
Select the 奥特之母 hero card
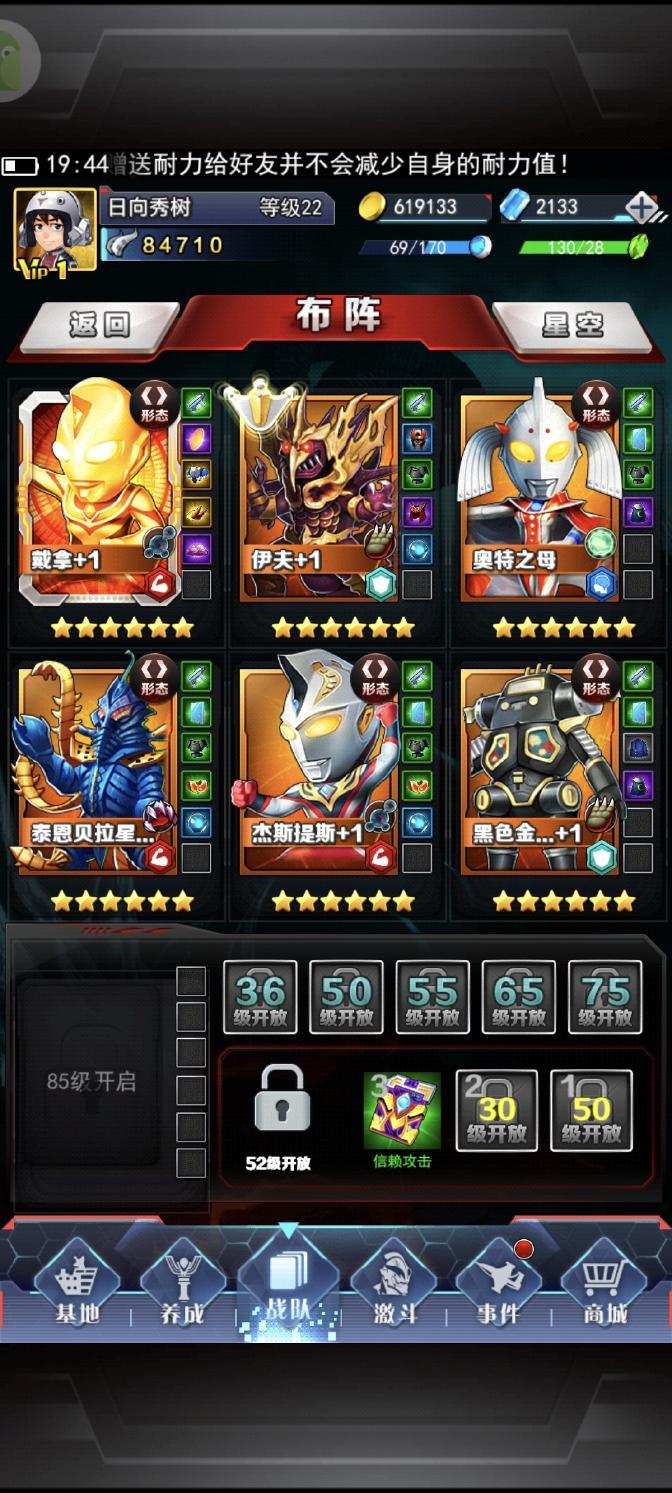coord(538,495)
